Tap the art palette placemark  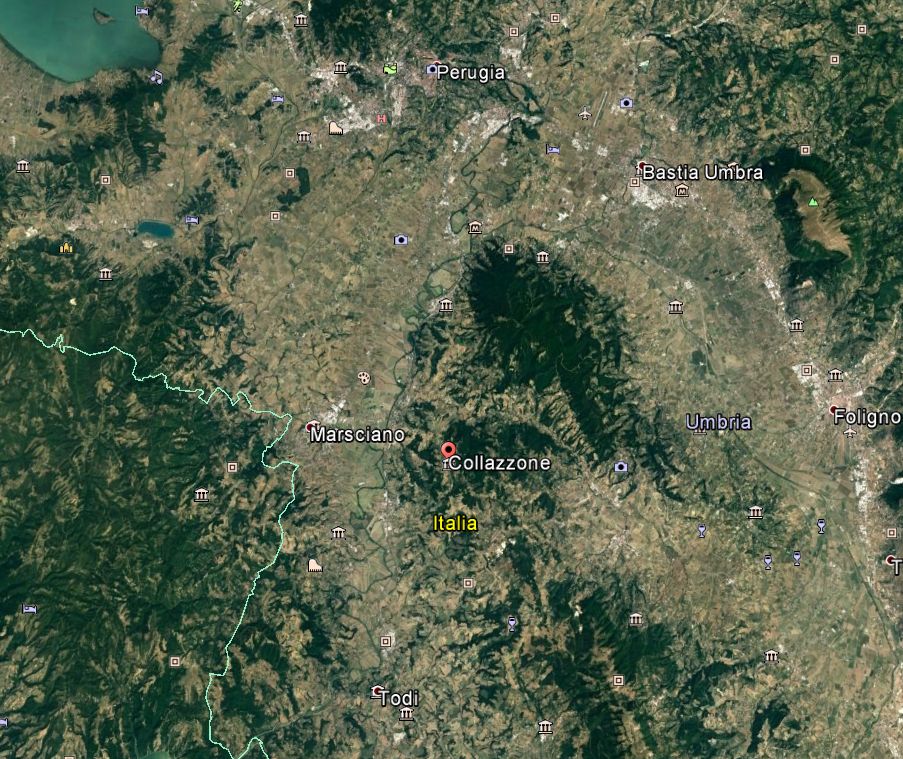364,377
